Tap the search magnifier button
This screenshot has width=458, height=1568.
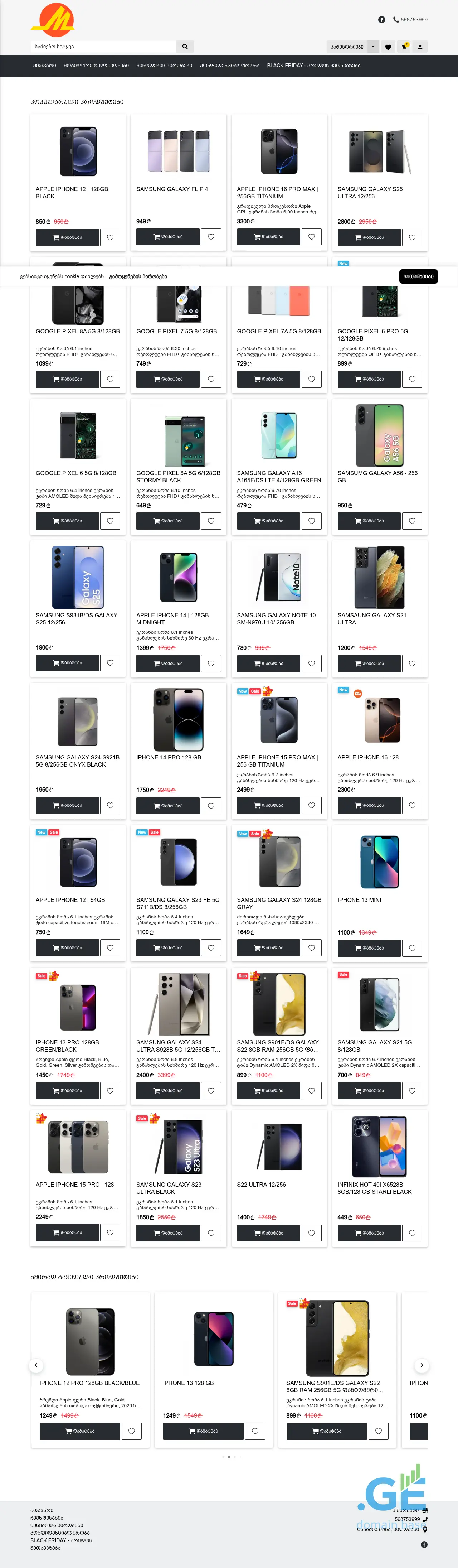tap(185, 46)
